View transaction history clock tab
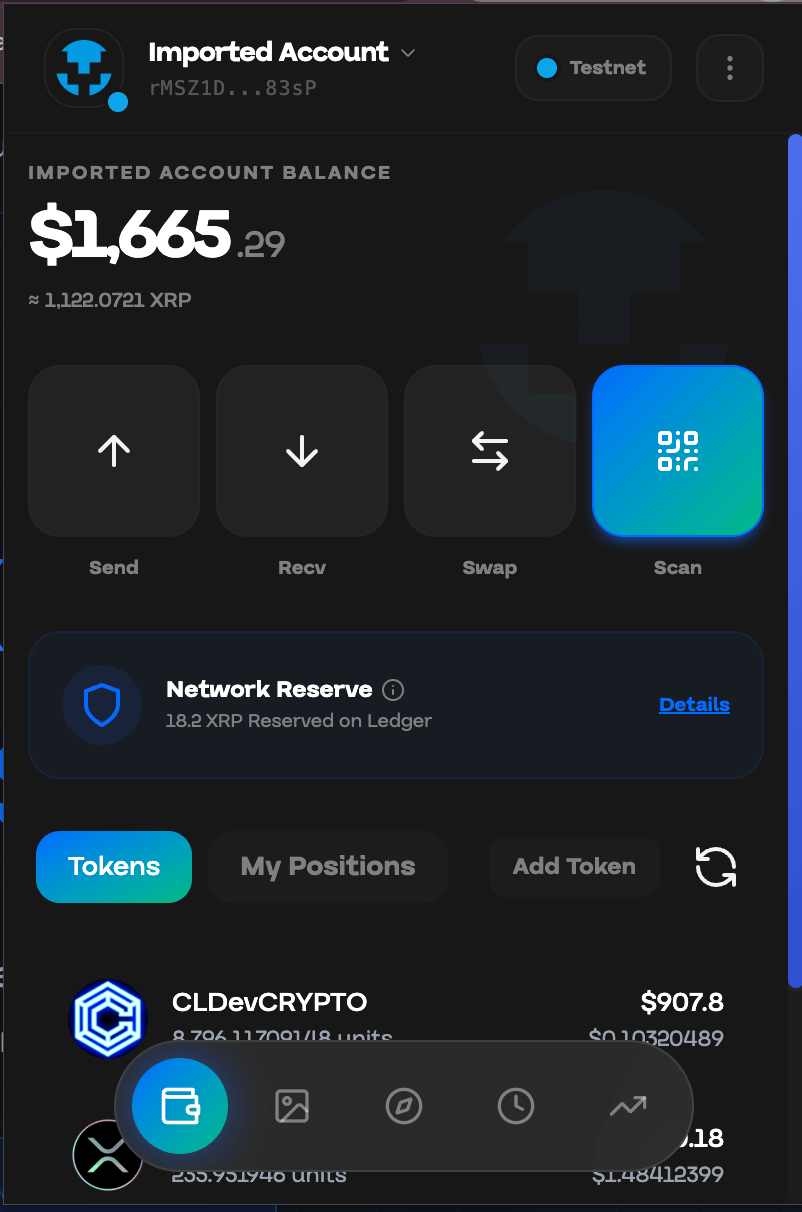Screen dimensions: 802x1212 516,1106
